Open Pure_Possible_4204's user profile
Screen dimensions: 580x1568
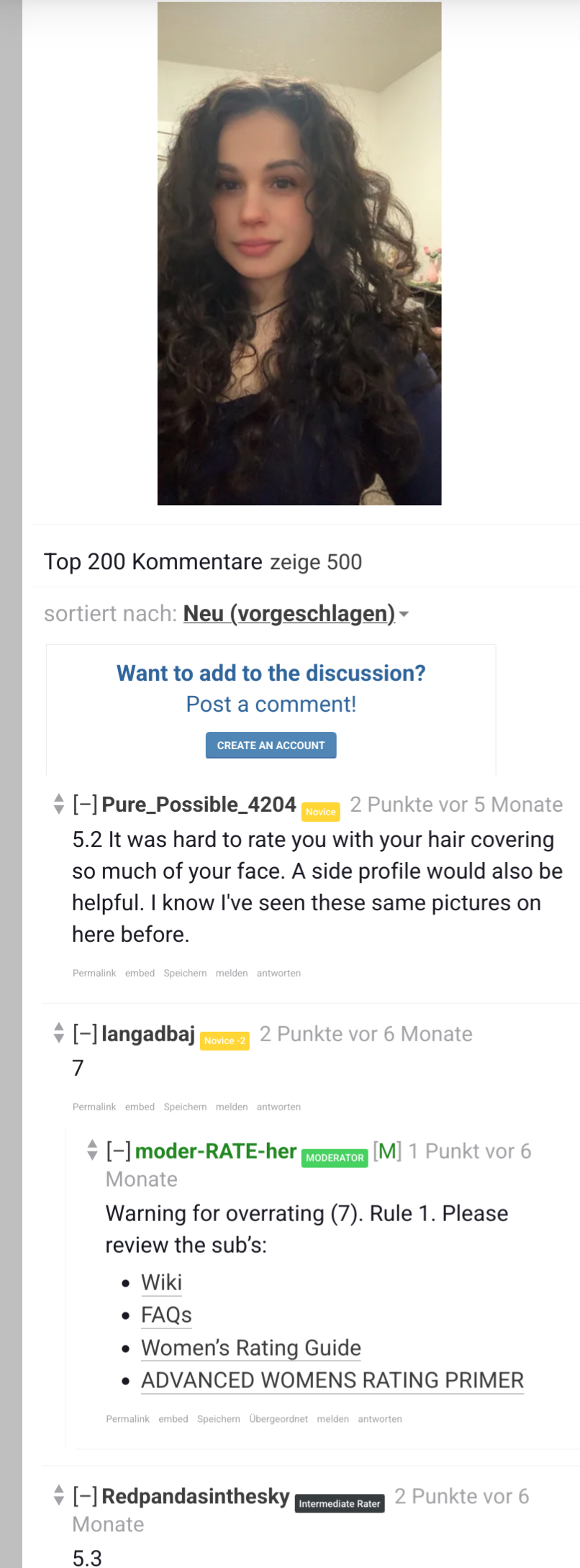(199, 805)
